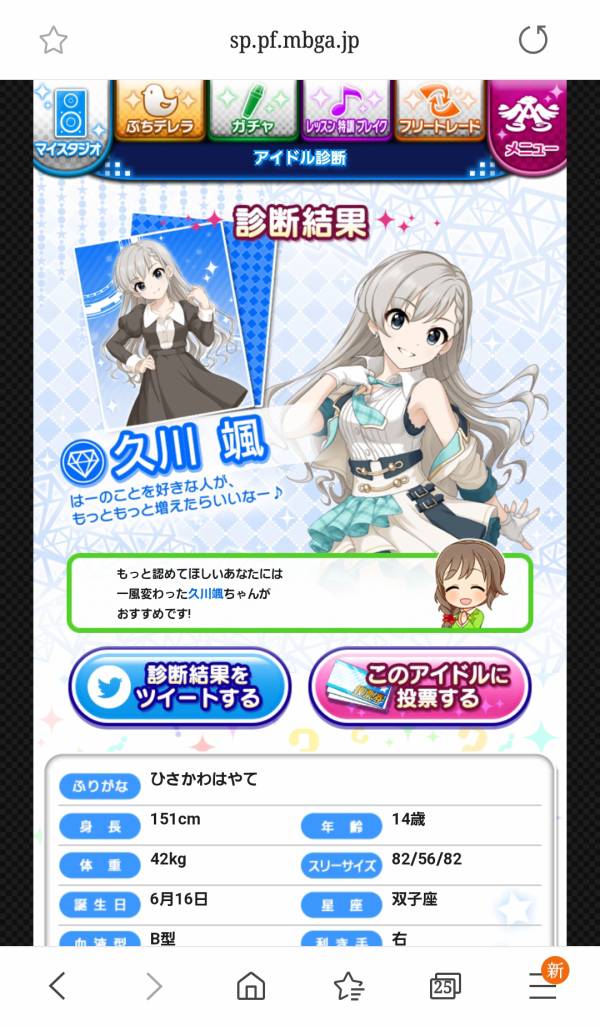Open the ガチャ section
Viewport: 600px width, 1026px height.
click(253, 110)
